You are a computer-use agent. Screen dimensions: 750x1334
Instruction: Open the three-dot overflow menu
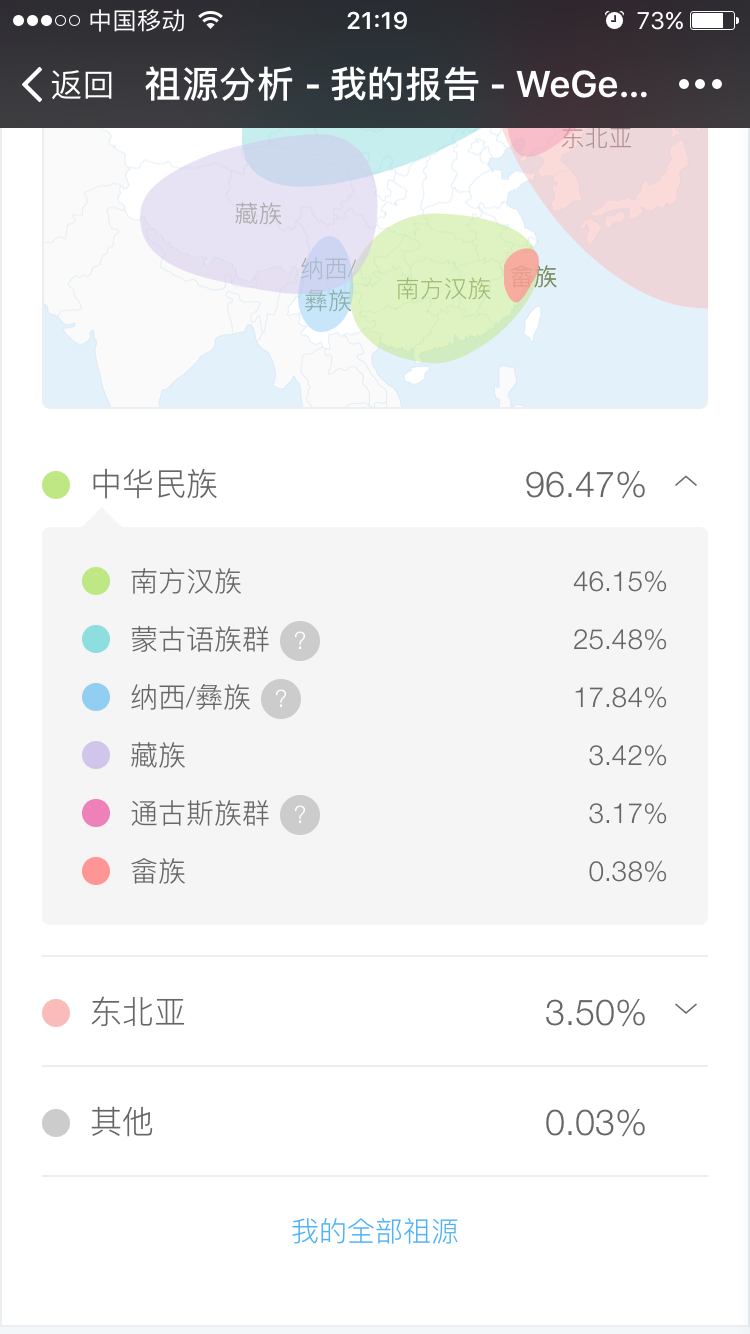click(700, 85)
